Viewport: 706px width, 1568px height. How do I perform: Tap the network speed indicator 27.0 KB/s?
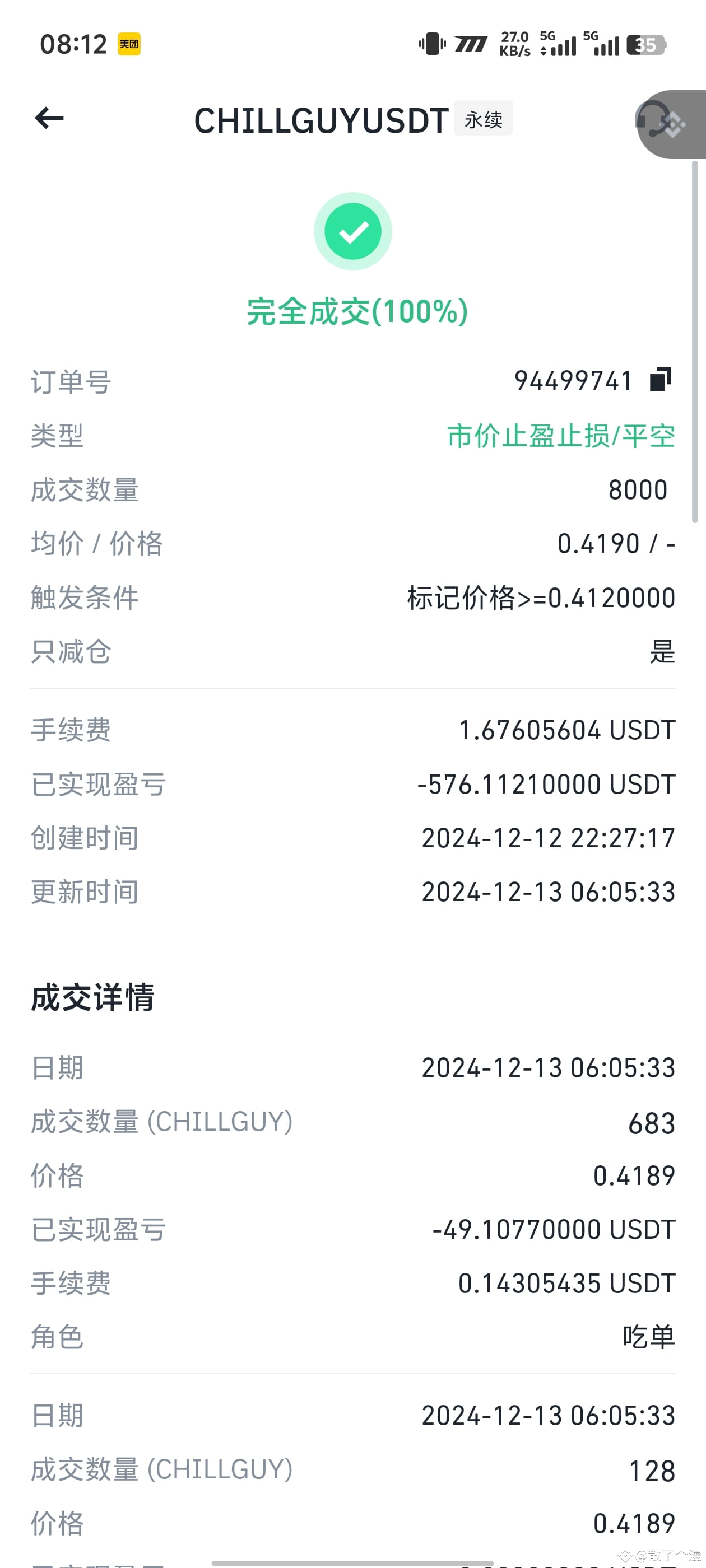515,44
